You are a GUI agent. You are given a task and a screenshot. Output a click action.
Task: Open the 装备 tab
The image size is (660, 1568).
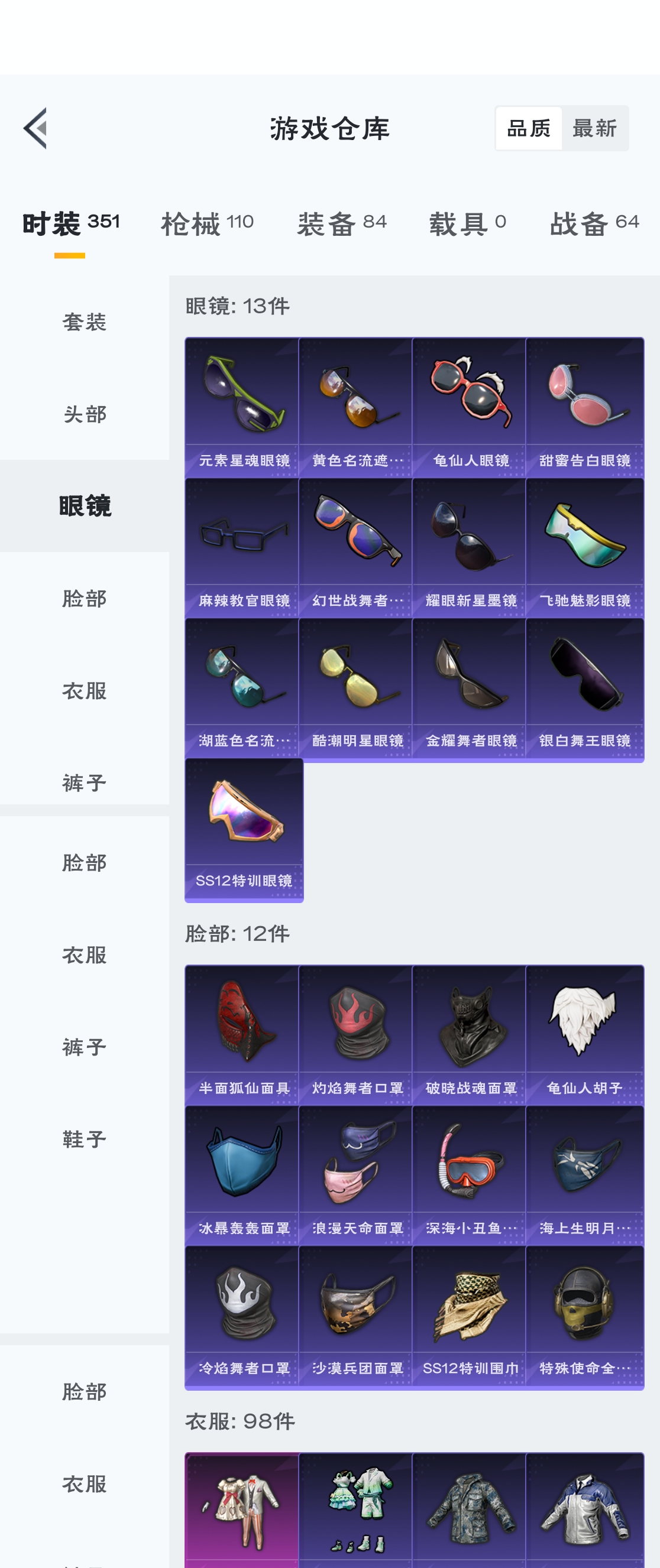[x=342, y=223]
